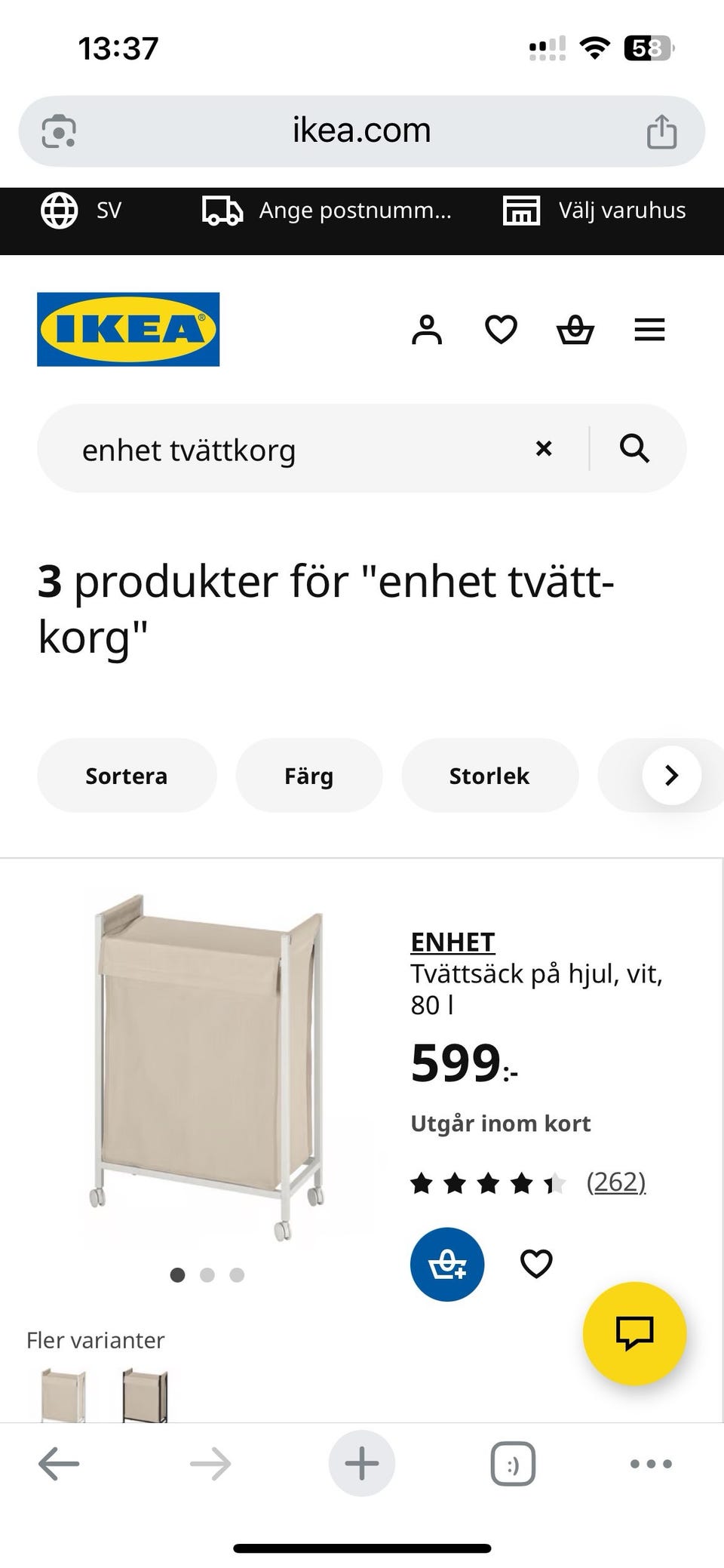The image size is (724, 1568).
Task: Open the account profile icon
Action: [428, 329]
